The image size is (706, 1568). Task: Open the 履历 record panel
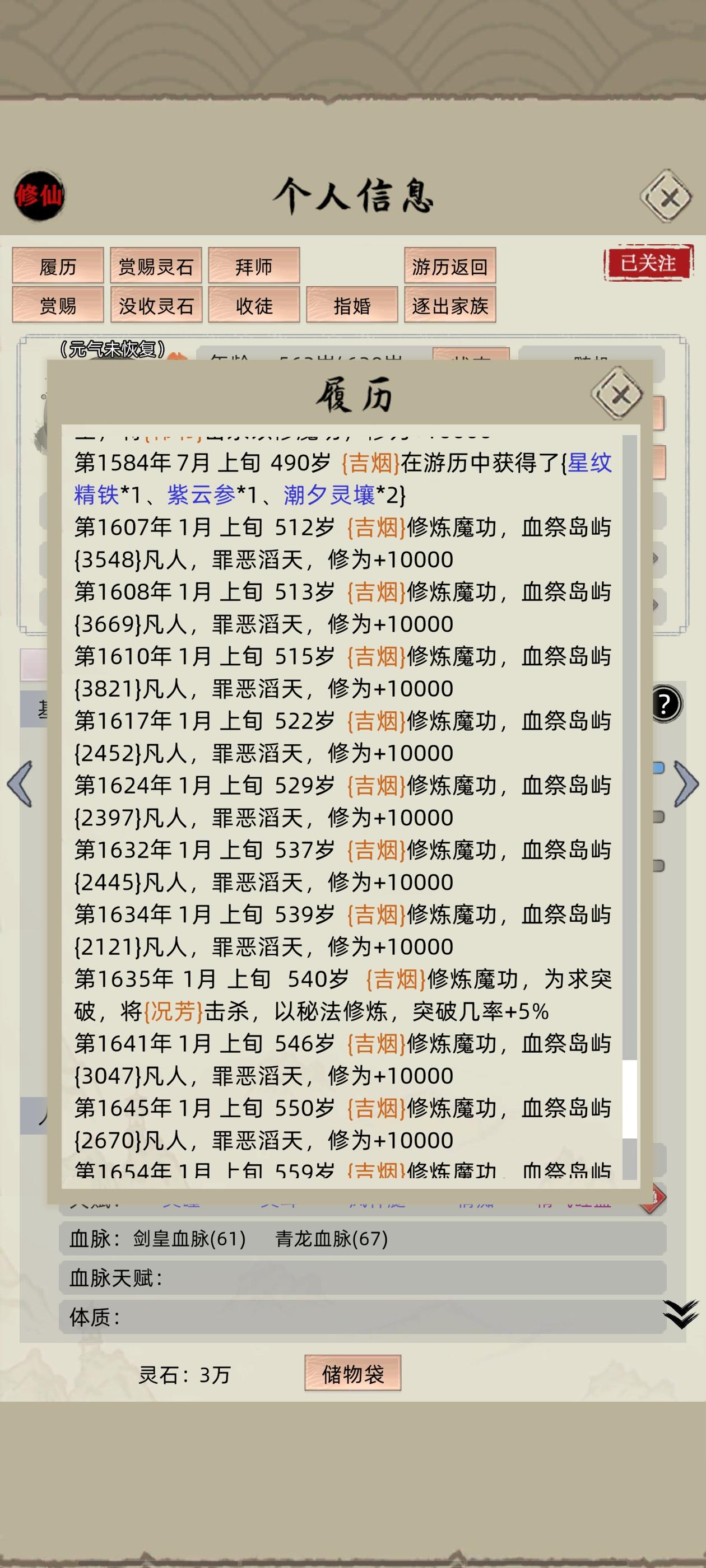tap(59, 266)
